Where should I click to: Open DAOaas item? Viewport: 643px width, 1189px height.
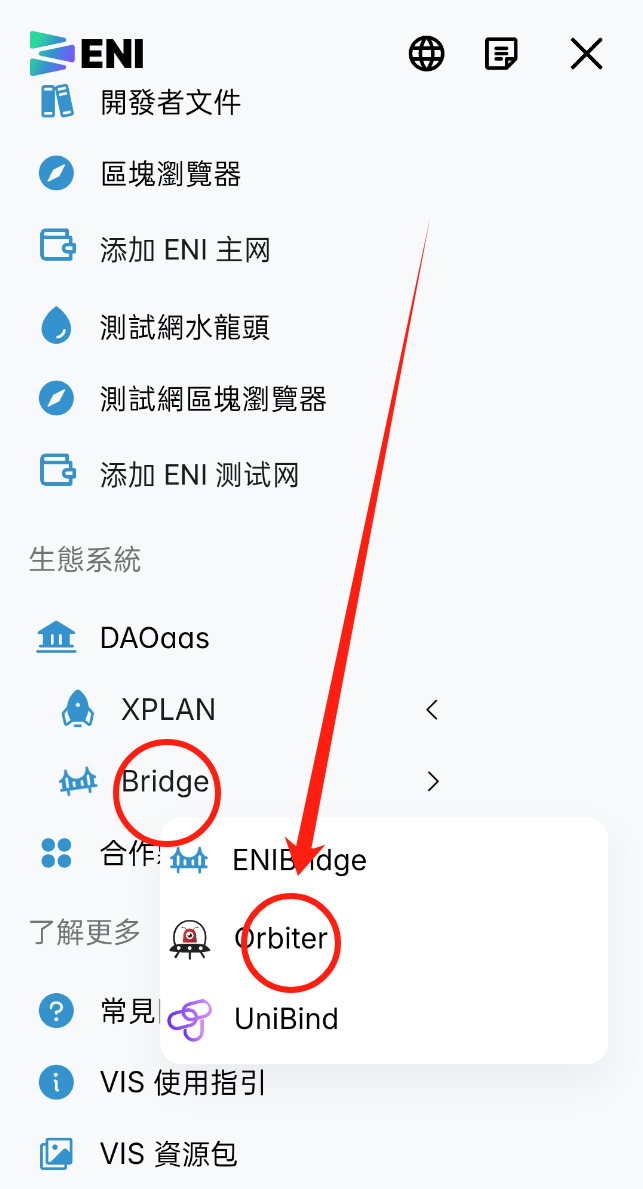pos(154,638)
